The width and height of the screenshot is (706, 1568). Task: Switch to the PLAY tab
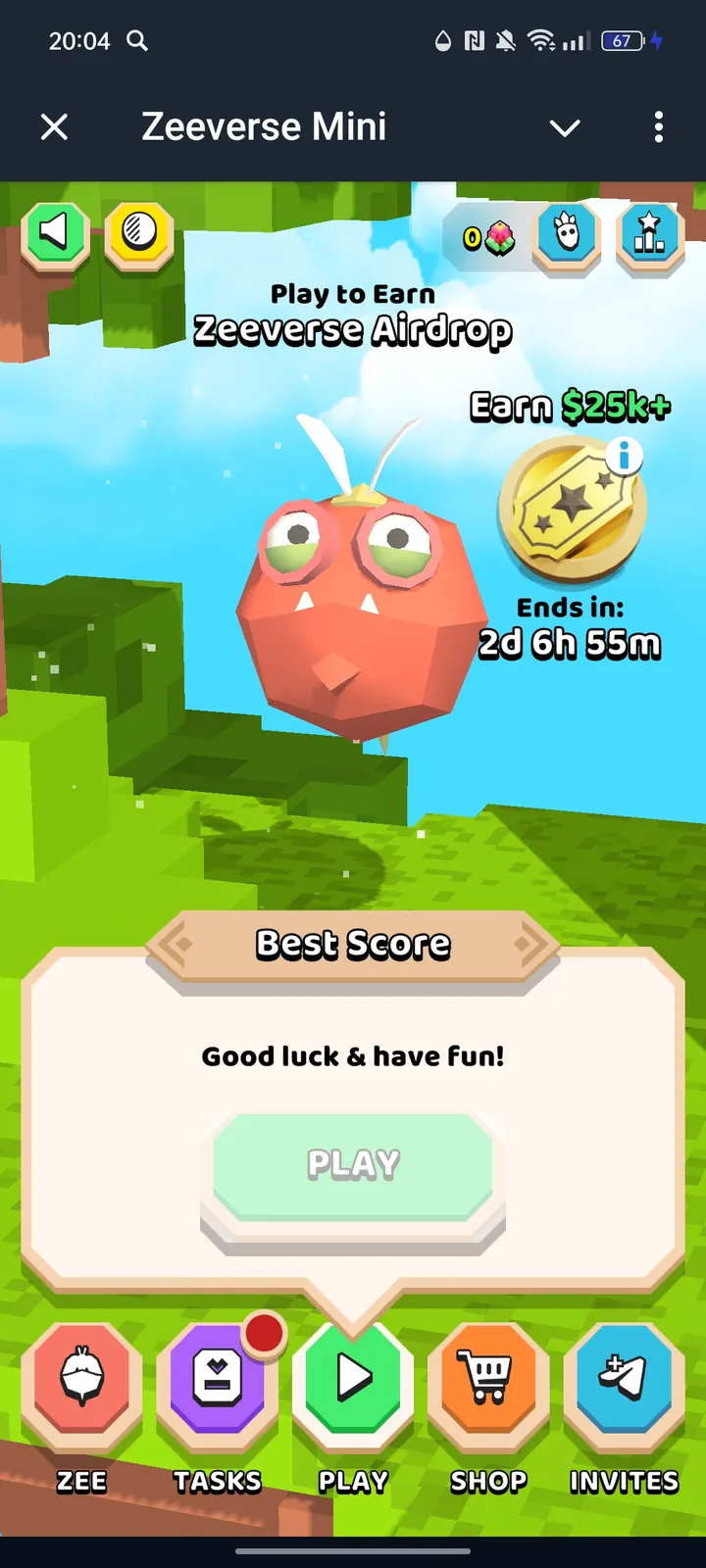[x=353, y=1380]
